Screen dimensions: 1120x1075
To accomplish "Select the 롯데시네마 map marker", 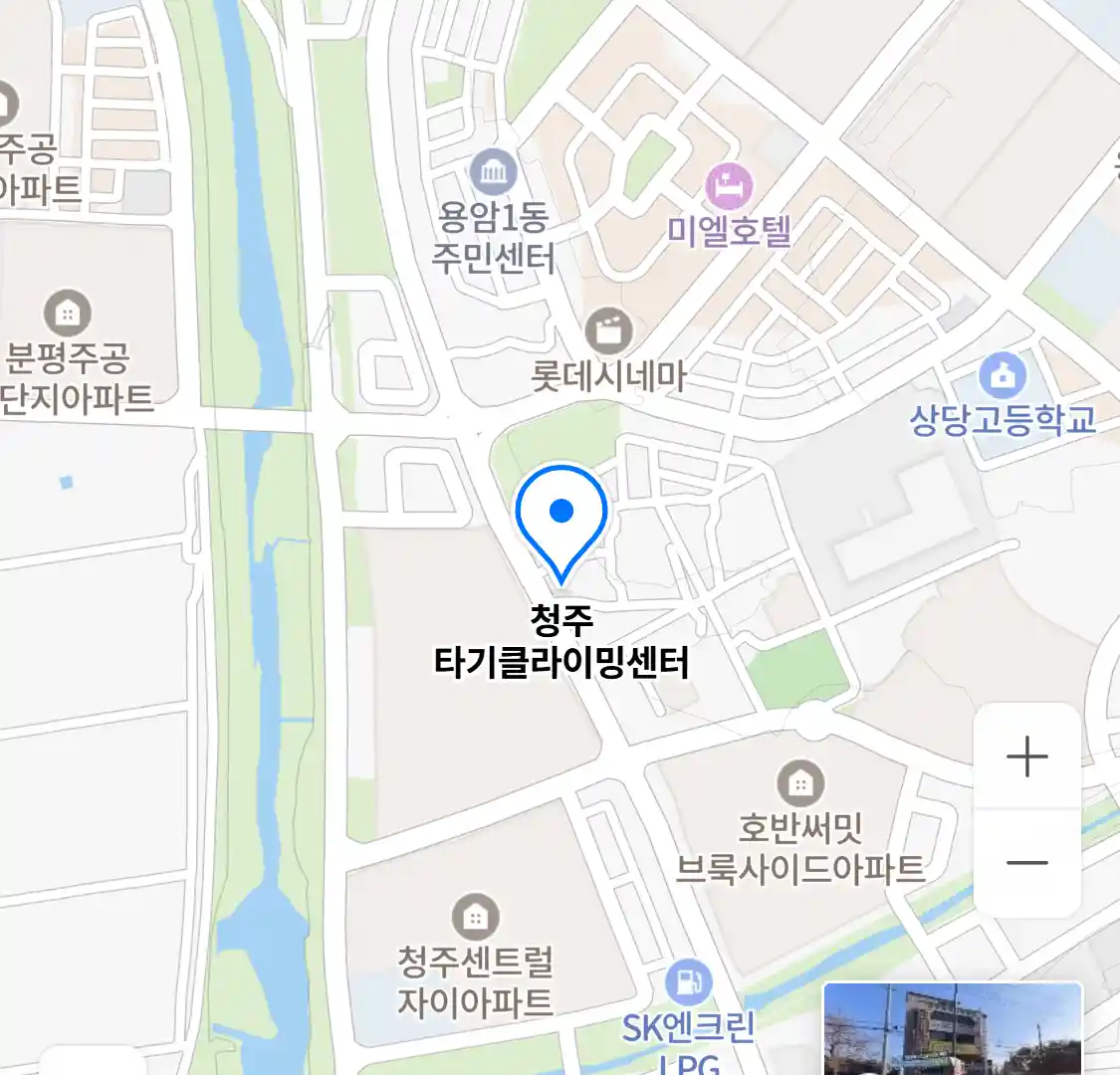I will tap(608, 330).
